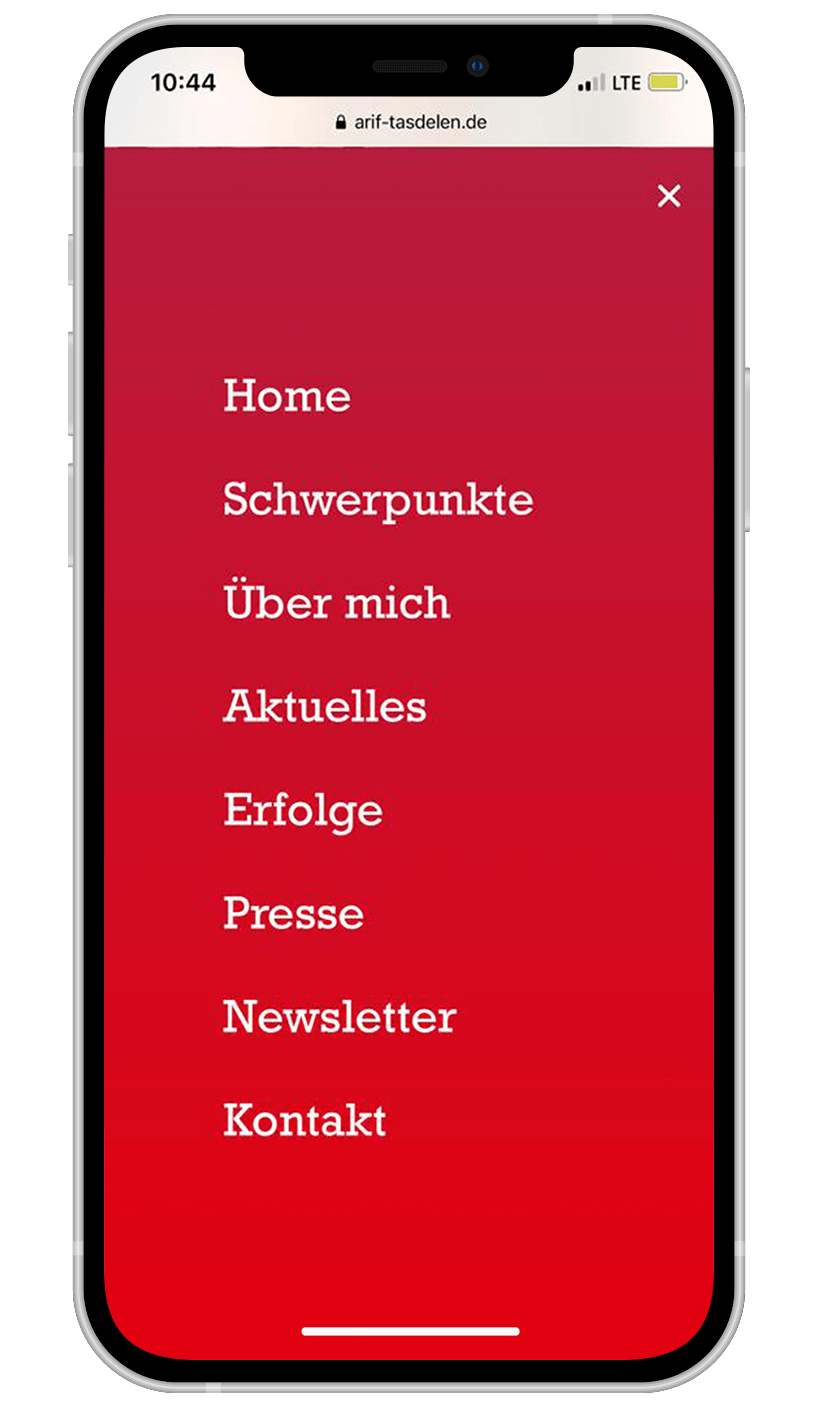Open the Schwerpunkte section
The height and width of the screenshot is (1407, 818).
point(378,500)
